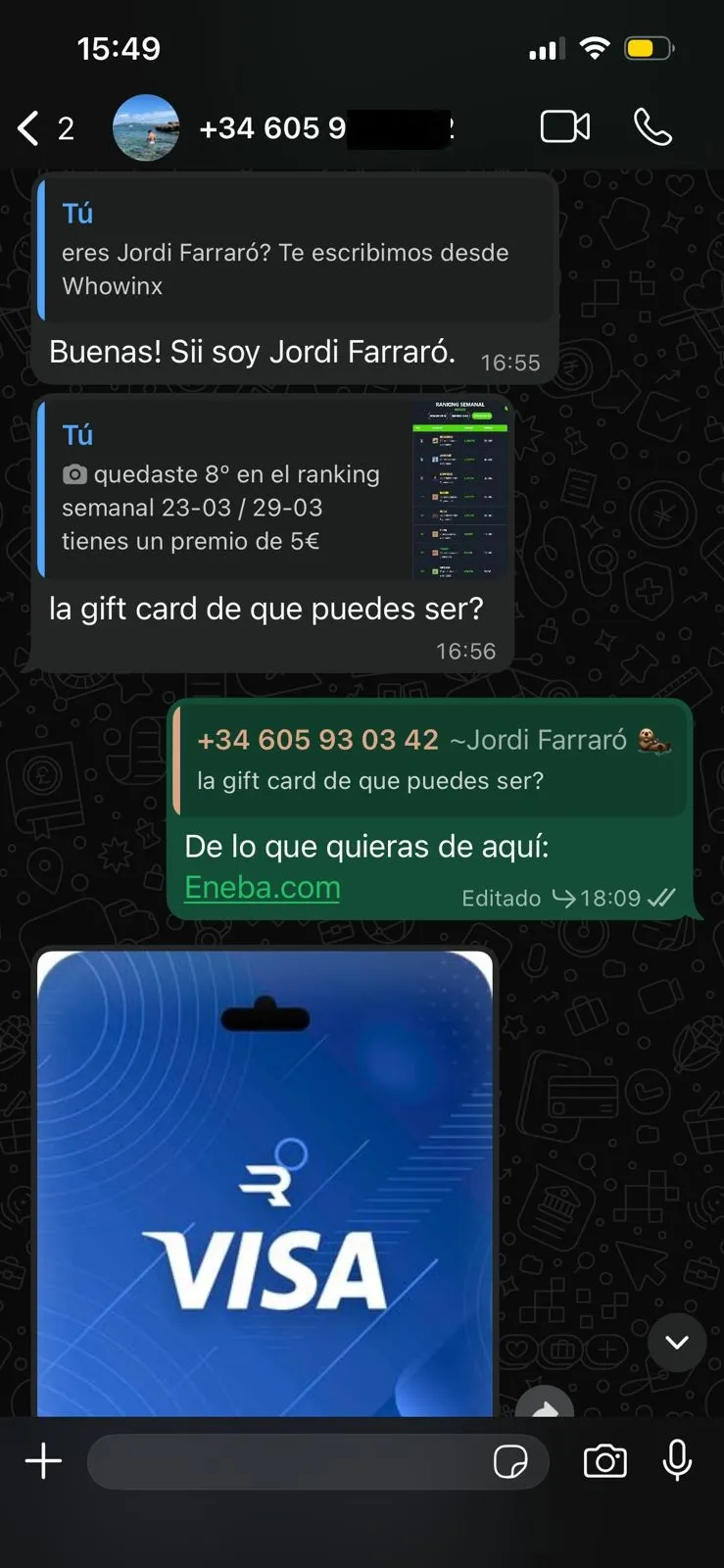The width and height of the screenshot is (724, 1568).
Task: Open the contact's profile picture
Action: click(x=146, y=127)
